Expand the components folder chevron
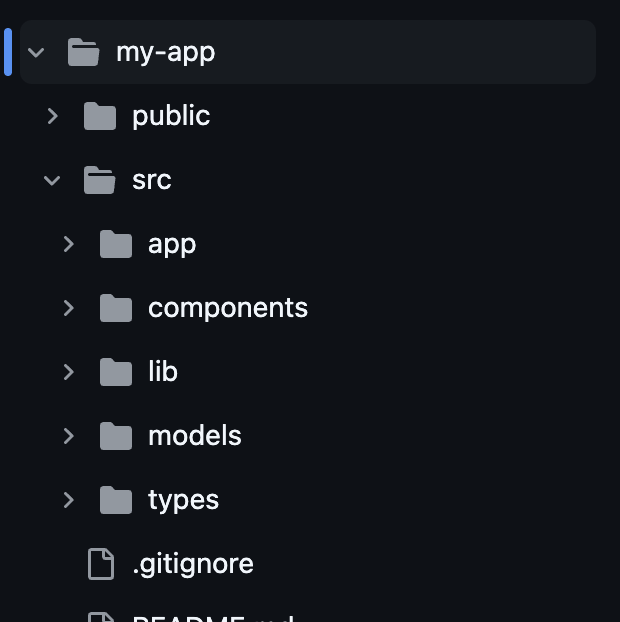The height and width of the screenshot is (622, 620). click(69, 308)
